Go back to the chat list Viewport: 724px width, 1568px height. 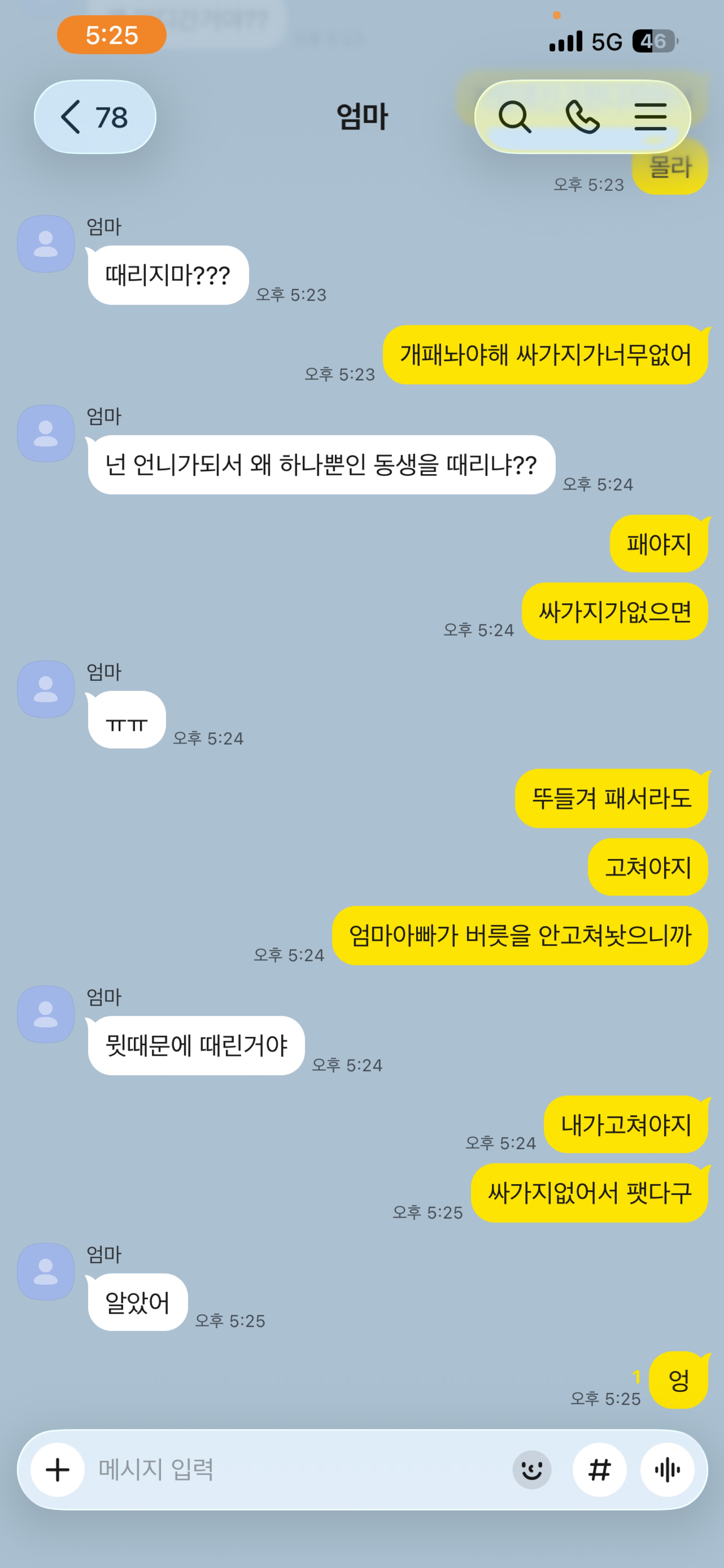95,117
